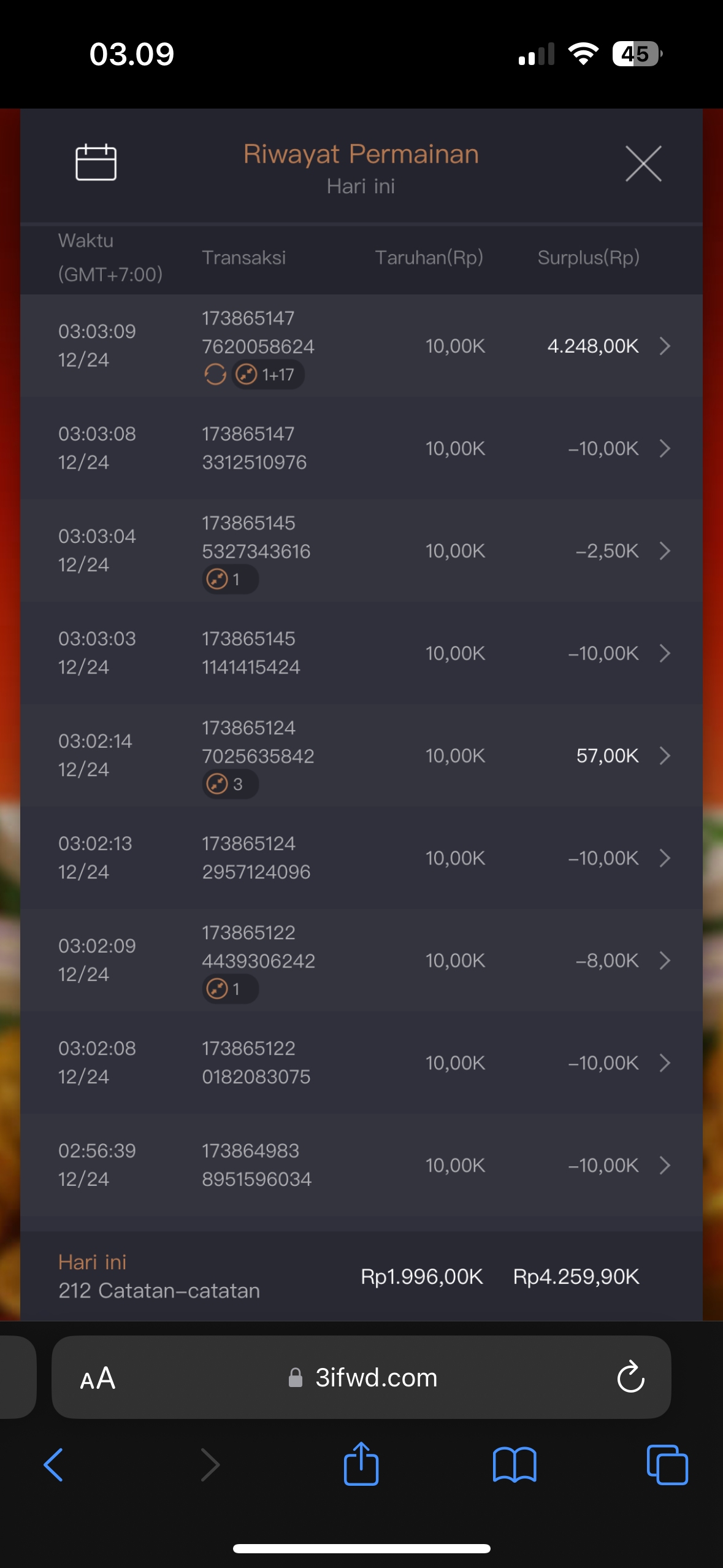723x1568 pixels.
Task: Go back to the previous page
Action: click(53, 1465)
